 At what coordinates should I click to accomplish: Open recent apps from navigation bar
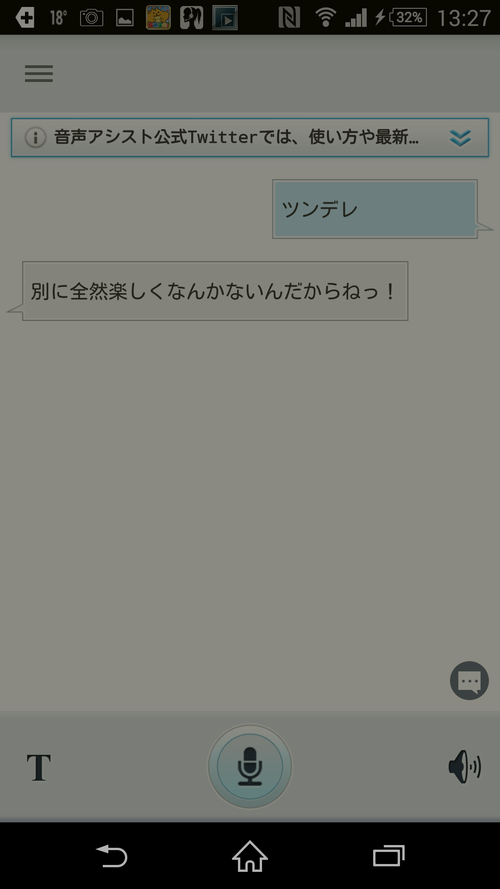[388, 856]
